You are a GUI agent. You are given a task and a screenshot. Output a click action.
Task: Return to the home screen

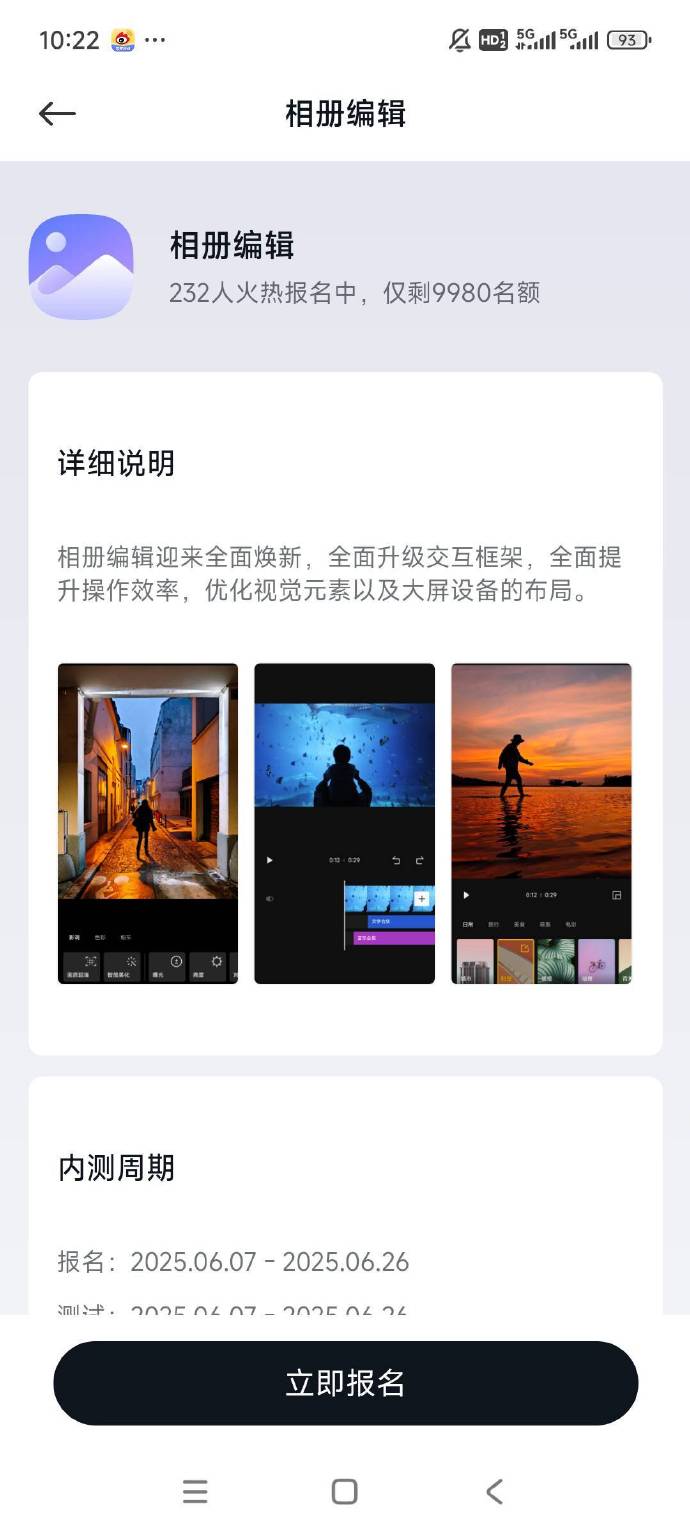(x=344, y=1492)
